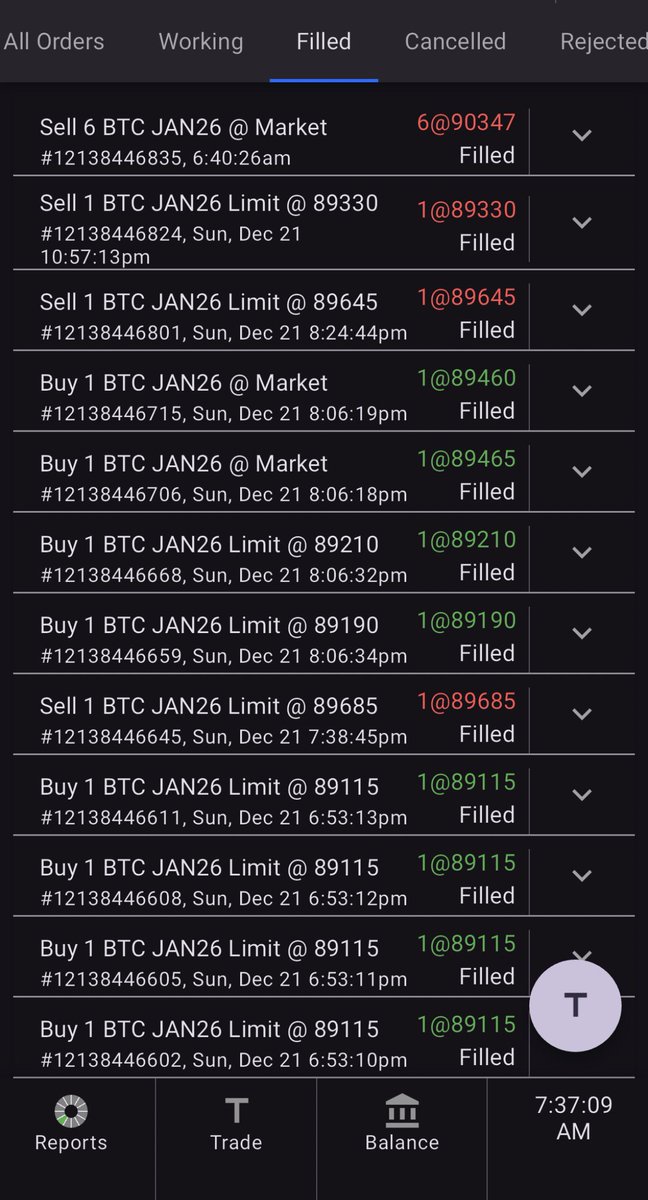648x1200 pixels.
Task: Expand the Buy Limit @ 89210 order
Action: click(x=582, y=553)
